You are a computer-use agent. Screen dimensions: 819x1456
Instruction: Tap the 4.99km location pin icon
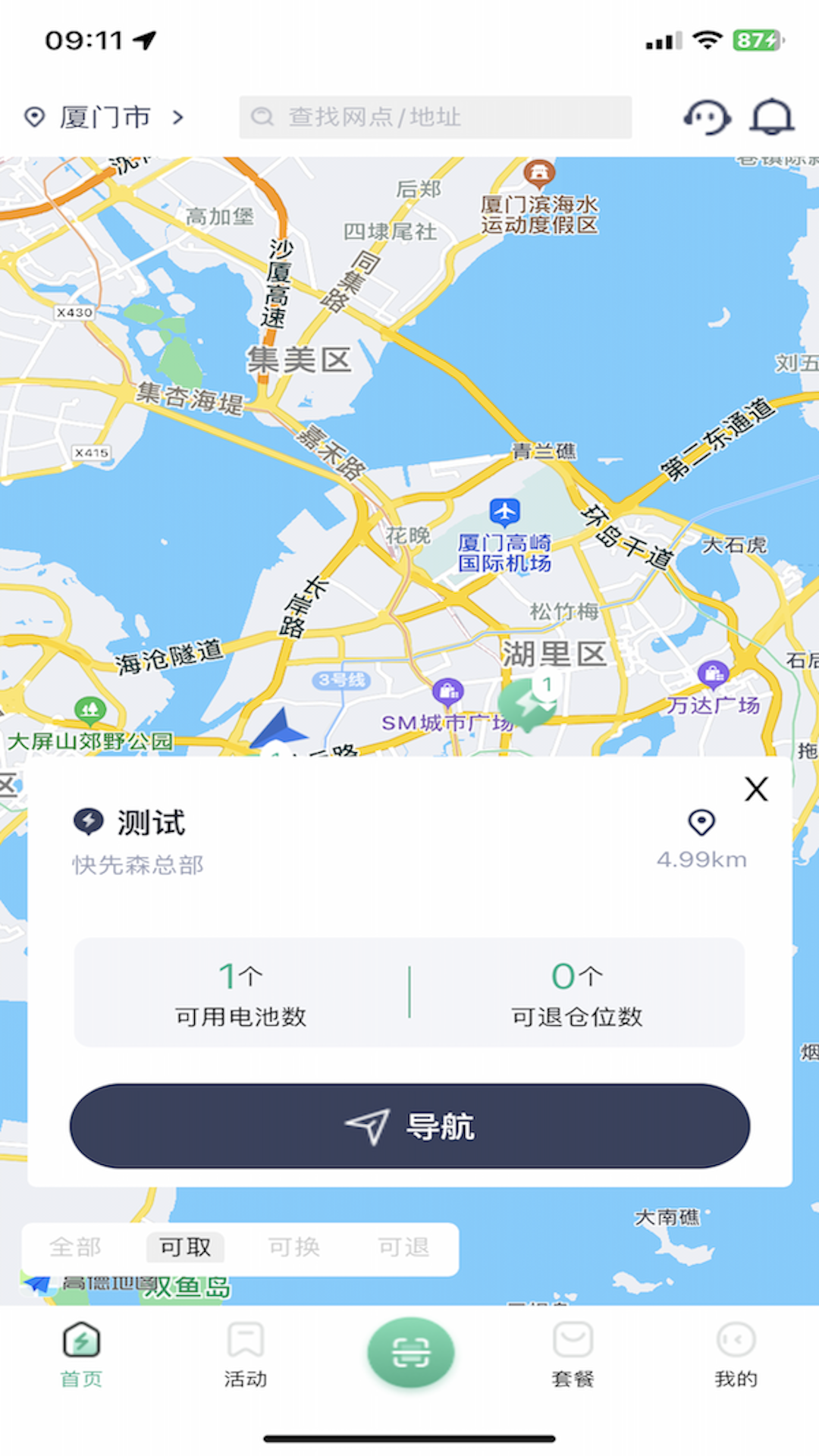[x=701, y=823]
